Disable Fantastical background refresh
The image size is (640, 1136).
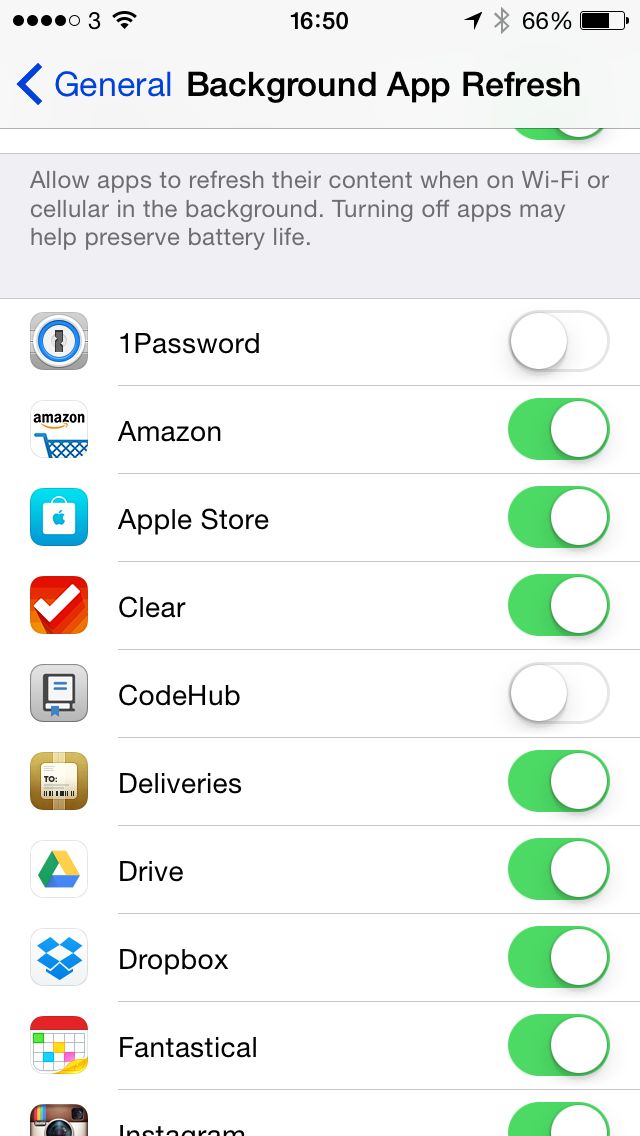[558, 1047]
